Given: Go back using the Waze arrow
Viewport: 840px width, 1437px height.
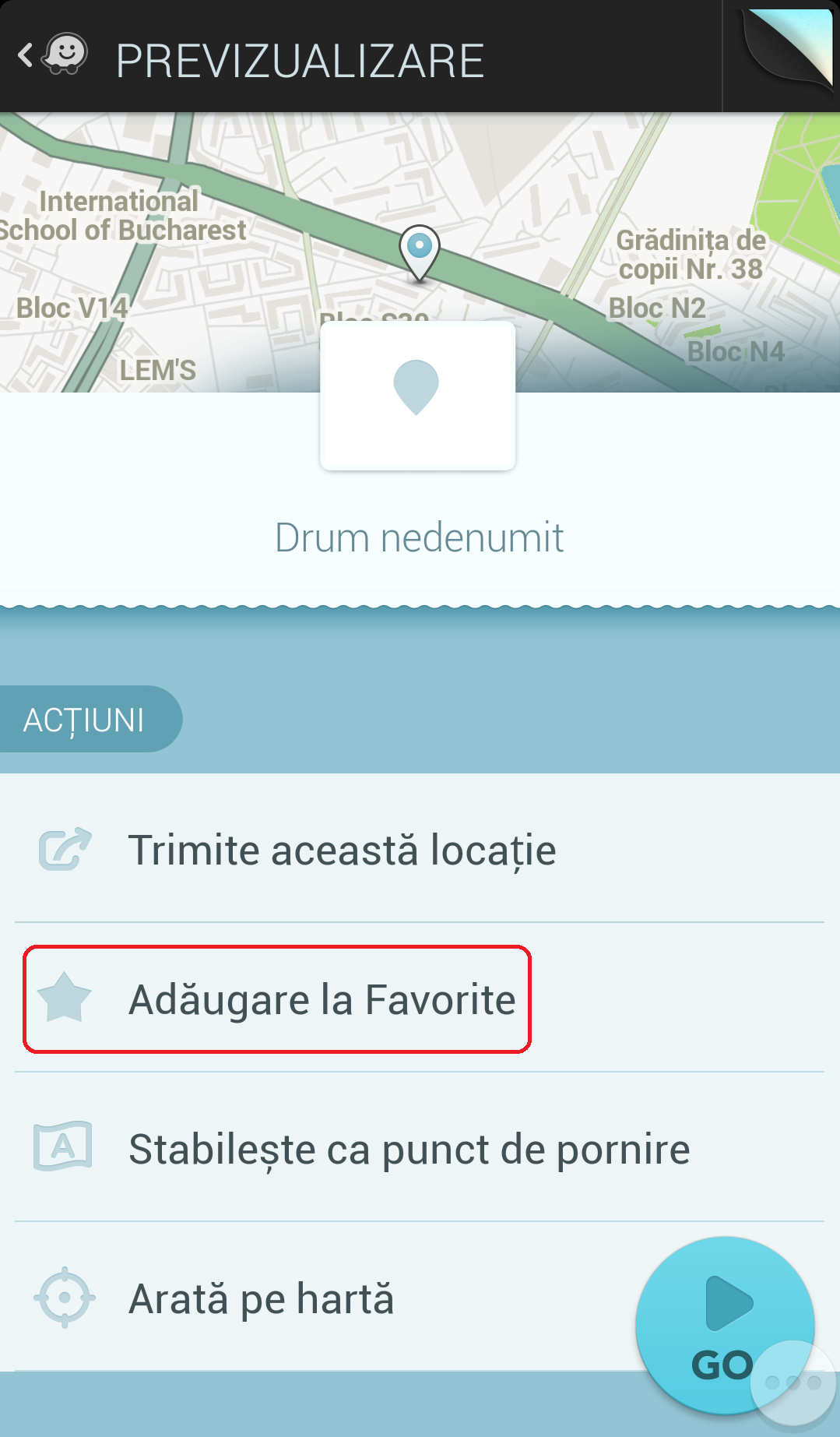Looking at the screenshot, I should pyautogui.click(x=51, y=55).
